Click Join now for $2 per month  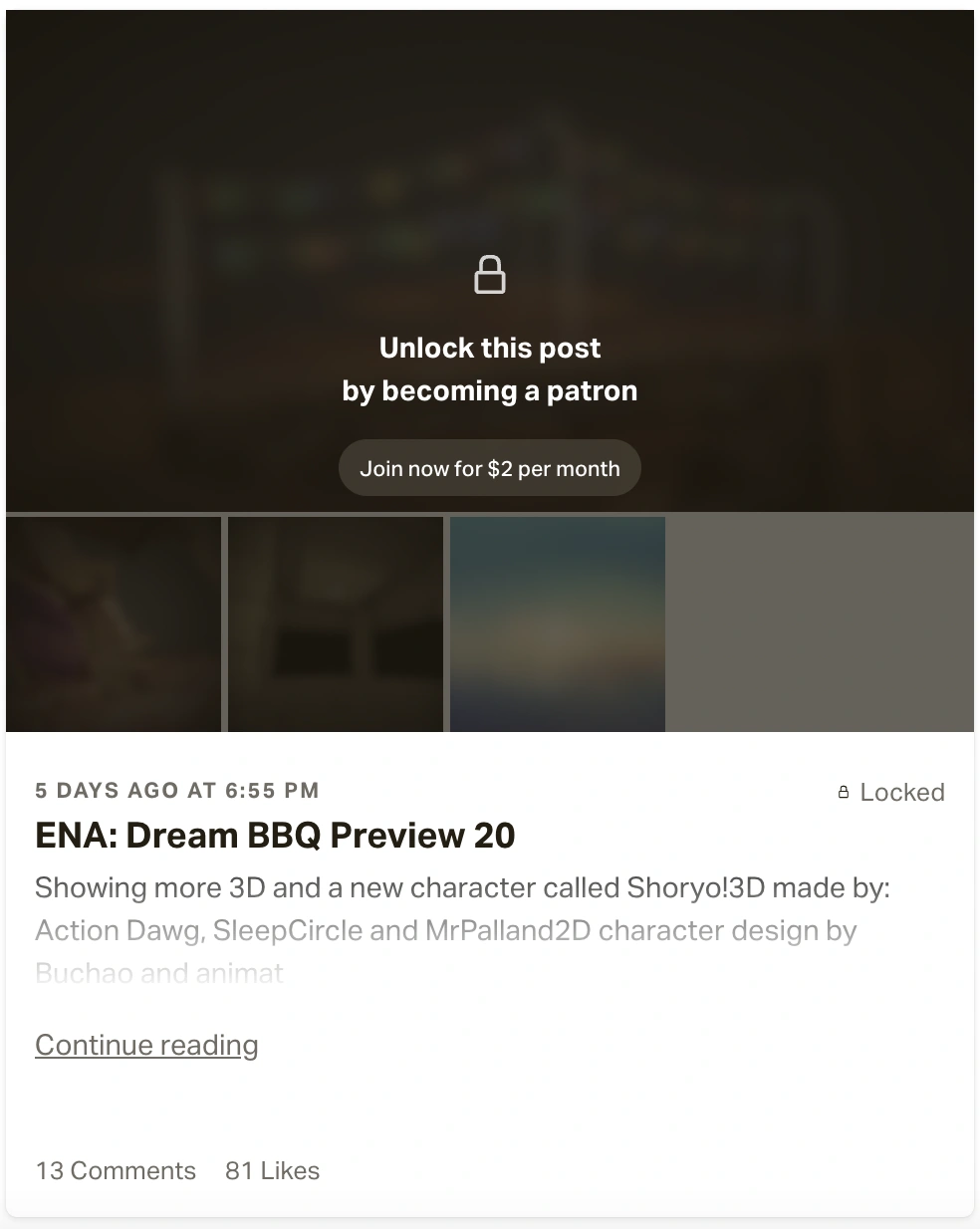pos(489,467)
